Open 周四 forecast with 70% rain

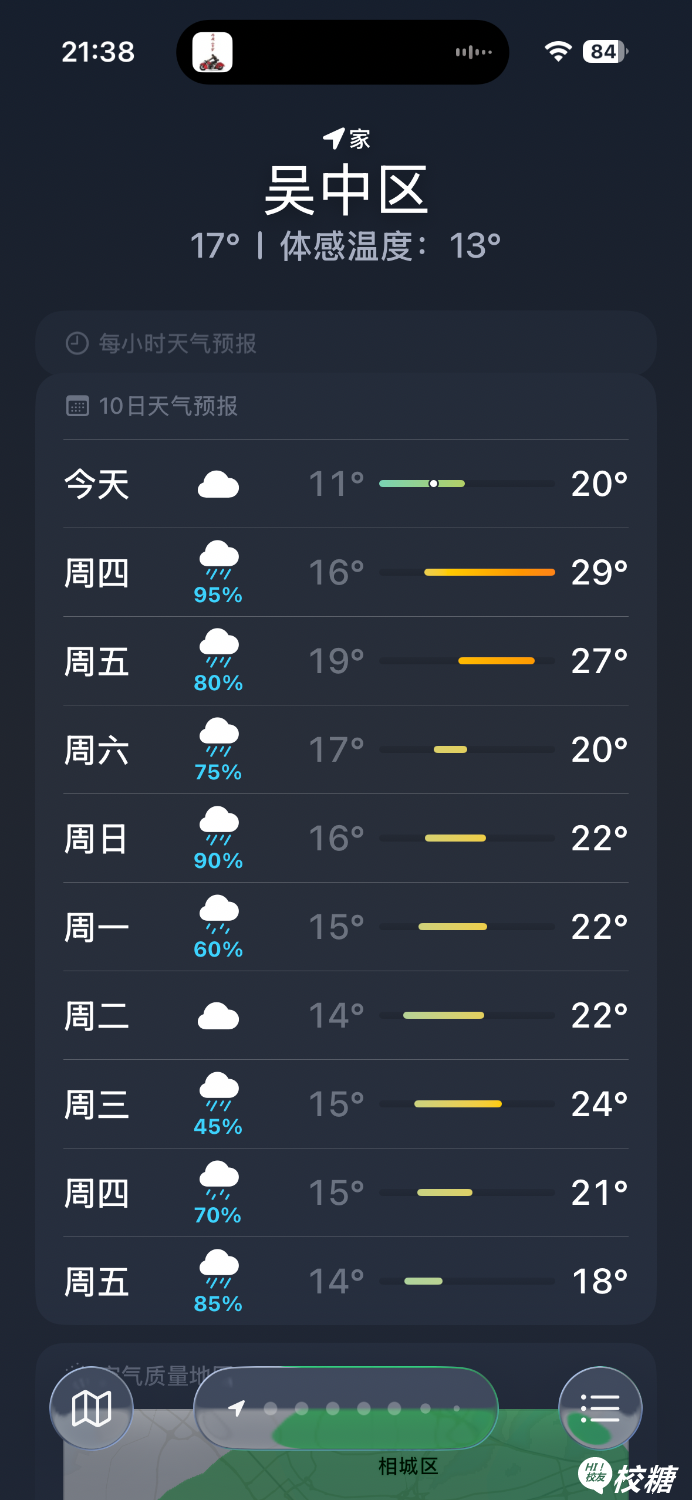pyautogui.click(x=346, y=1193)
